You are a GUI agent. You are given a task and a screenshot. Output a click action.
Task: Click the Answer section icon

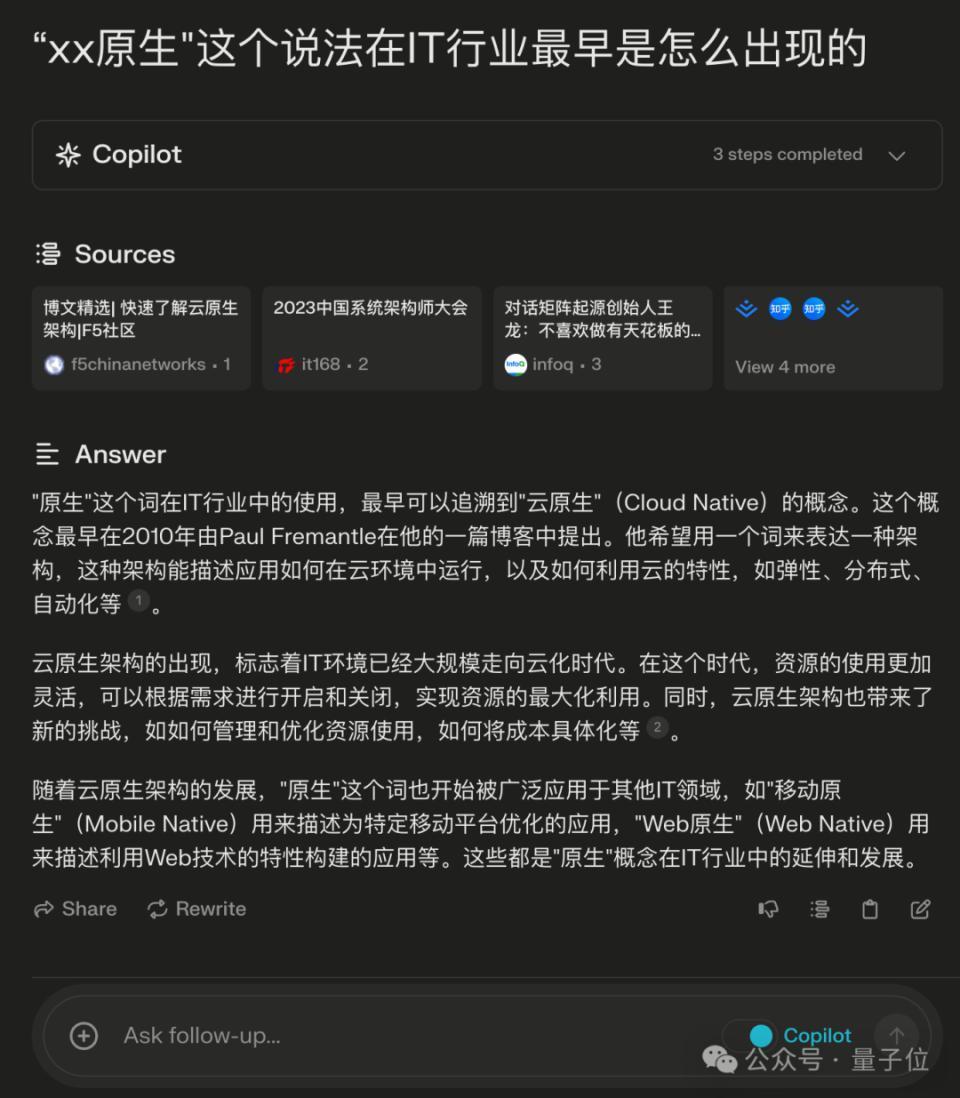pos(48,454)
